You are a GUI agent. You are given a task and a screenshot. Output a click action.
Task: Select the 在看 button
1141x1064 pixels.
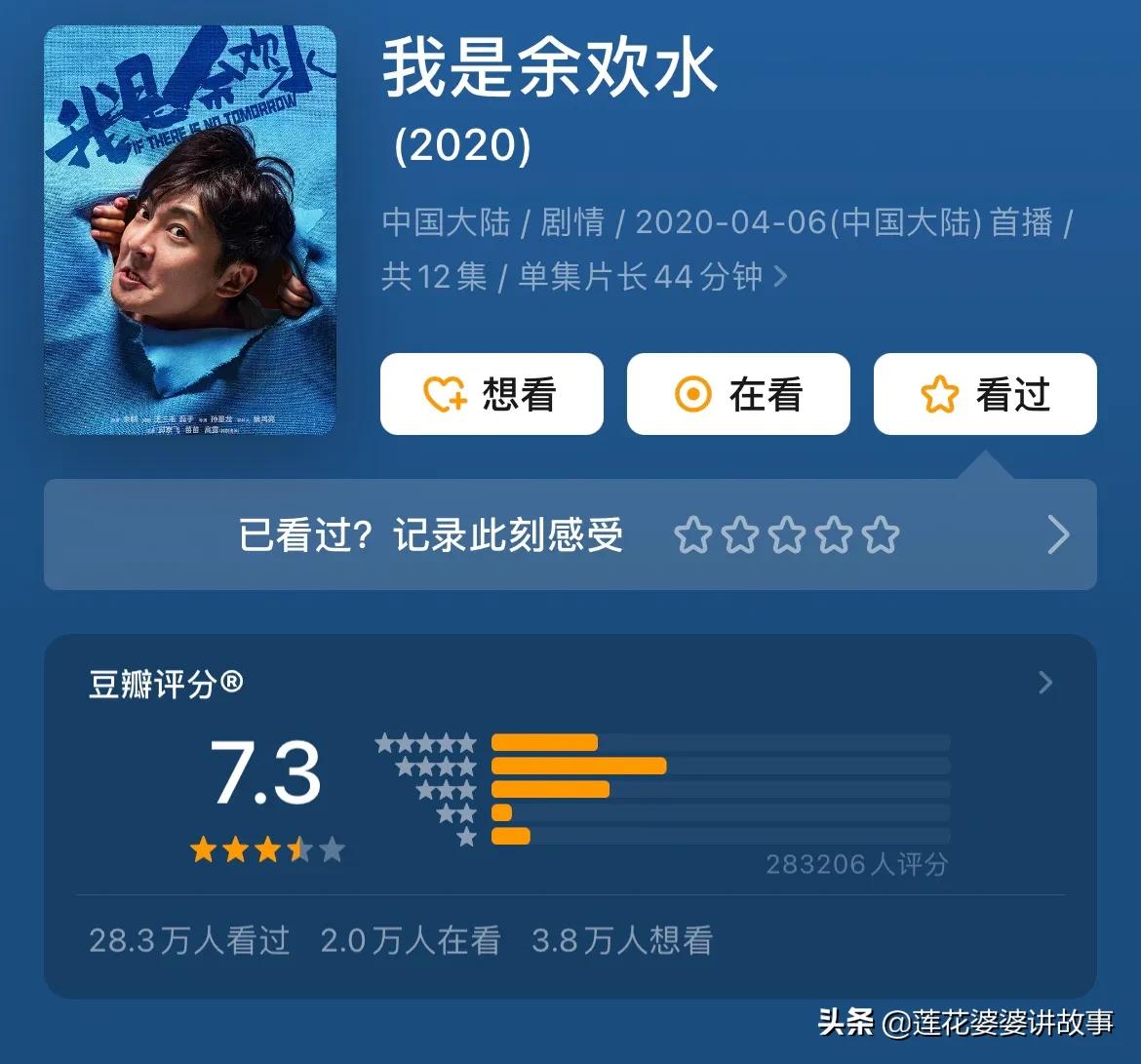tap(738, 394)
